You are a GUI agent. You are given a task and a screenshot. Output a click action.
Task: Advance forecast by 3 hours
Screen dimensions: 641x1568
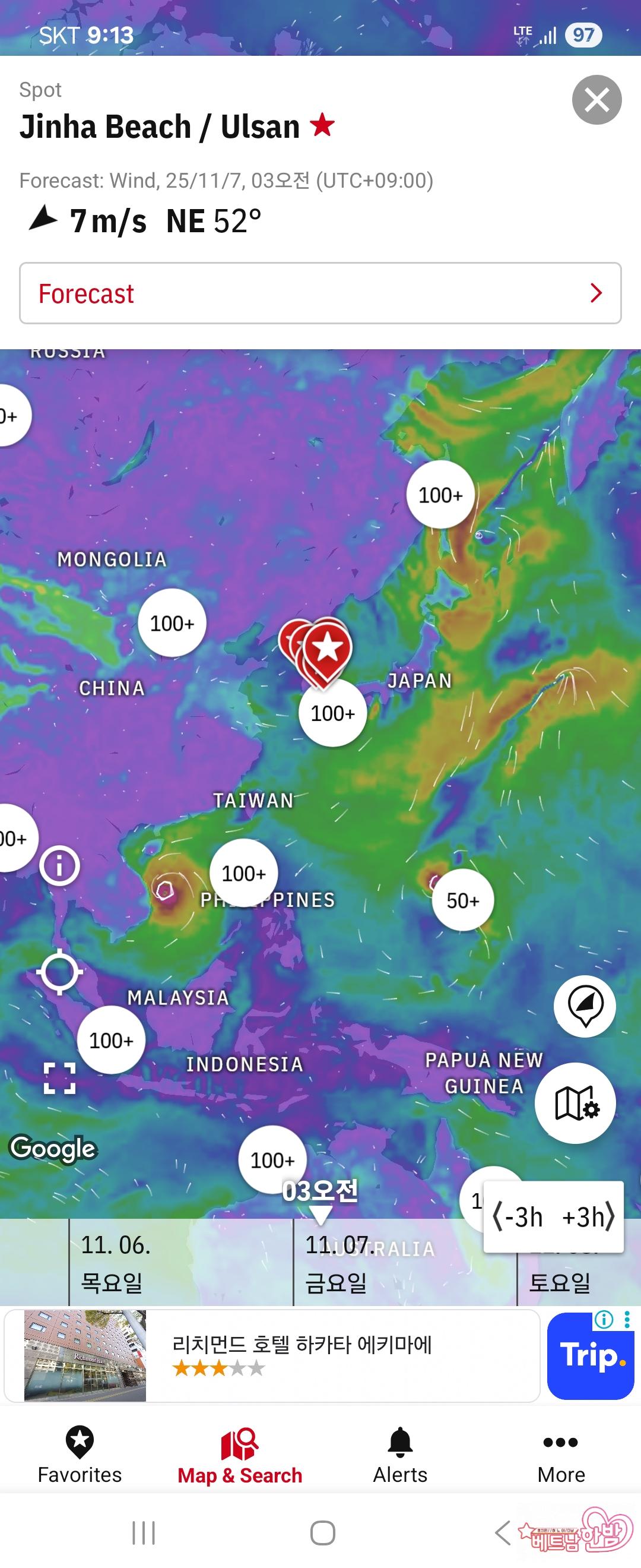[x=588, y=1217]
